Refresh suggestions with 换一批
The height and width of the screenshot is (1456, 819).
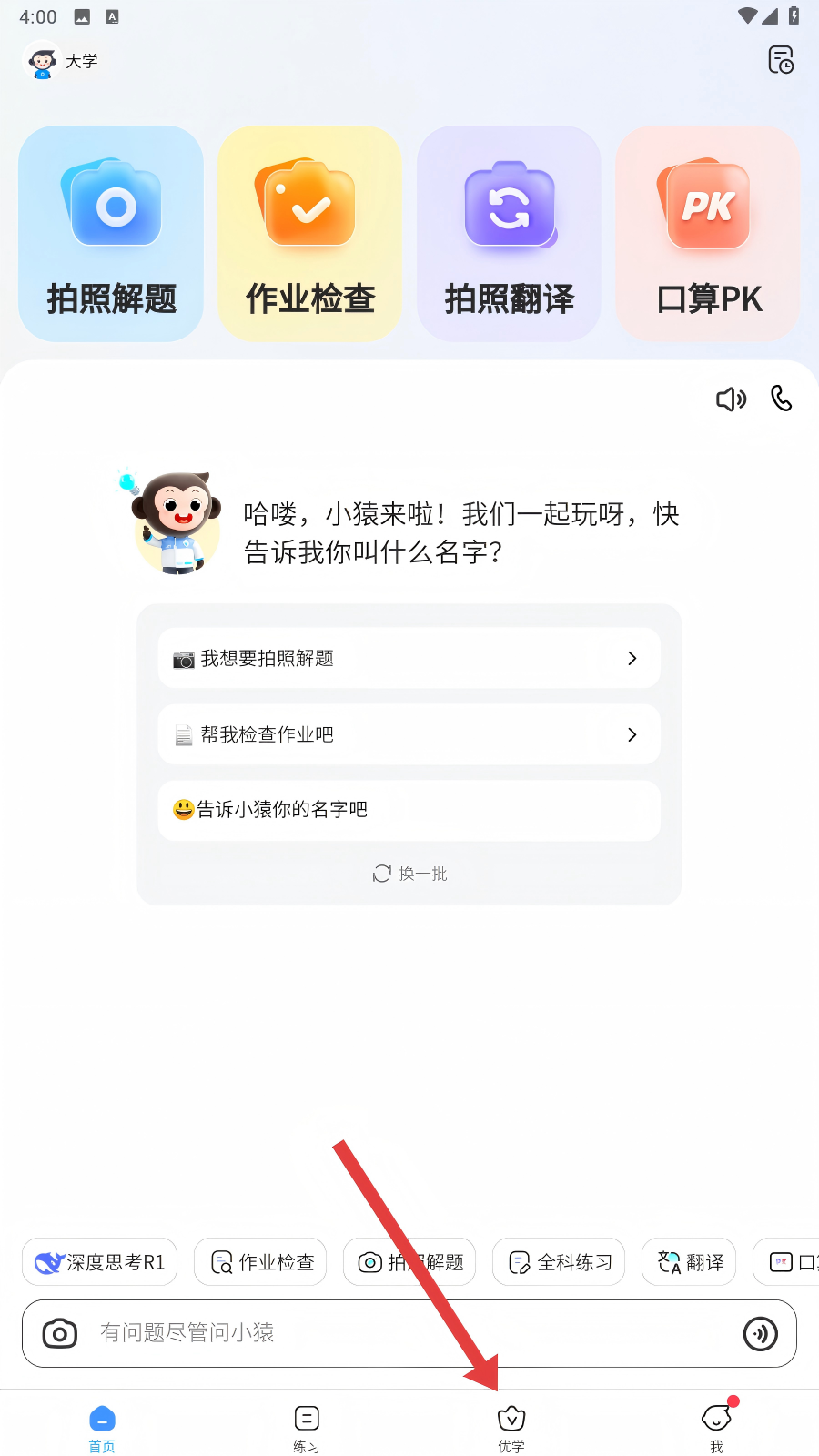[x=410, y=874]
